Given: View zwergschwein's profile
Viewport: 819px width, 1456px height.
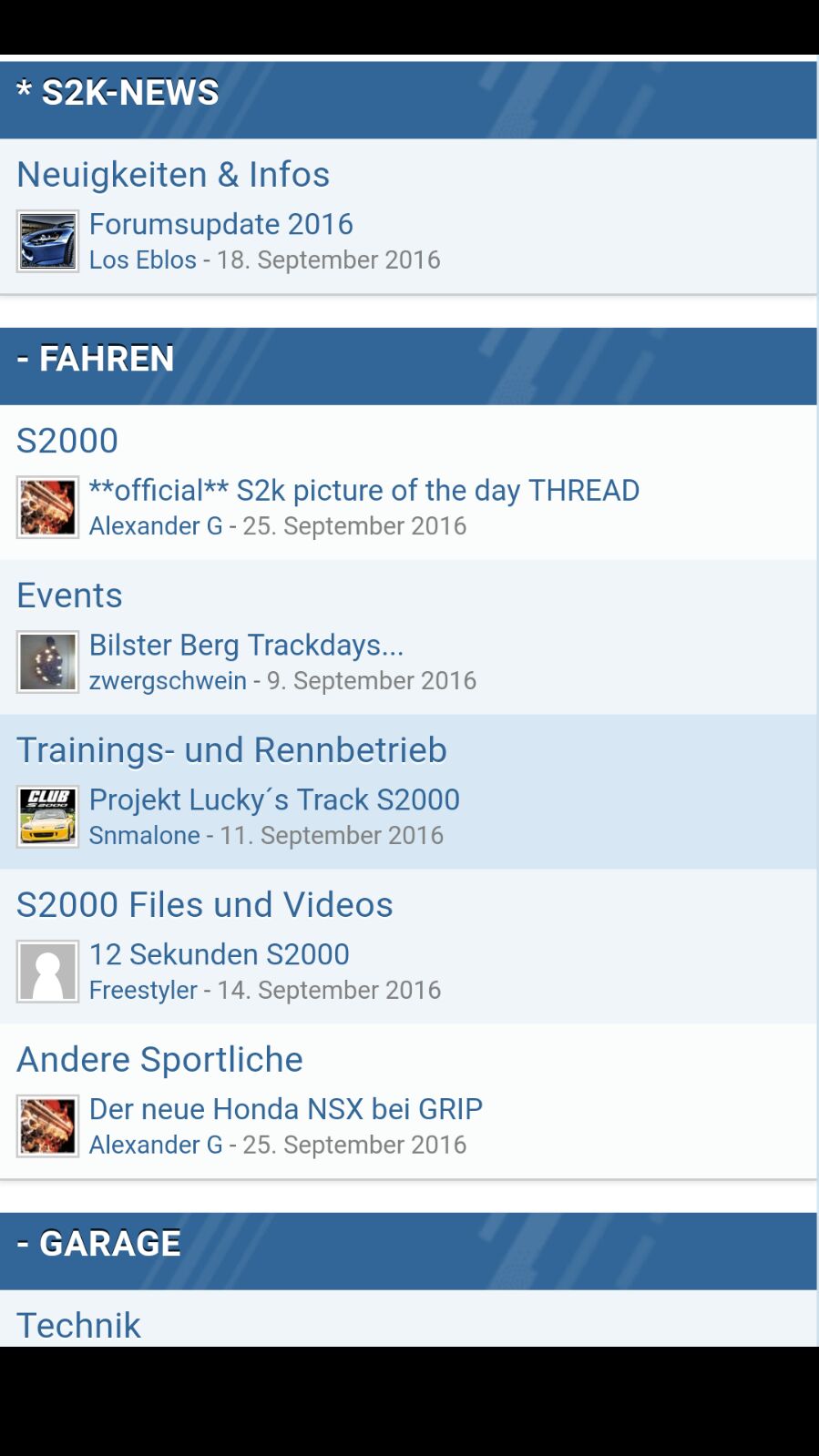Looking at the screenshot, I should tap(168, 680).
